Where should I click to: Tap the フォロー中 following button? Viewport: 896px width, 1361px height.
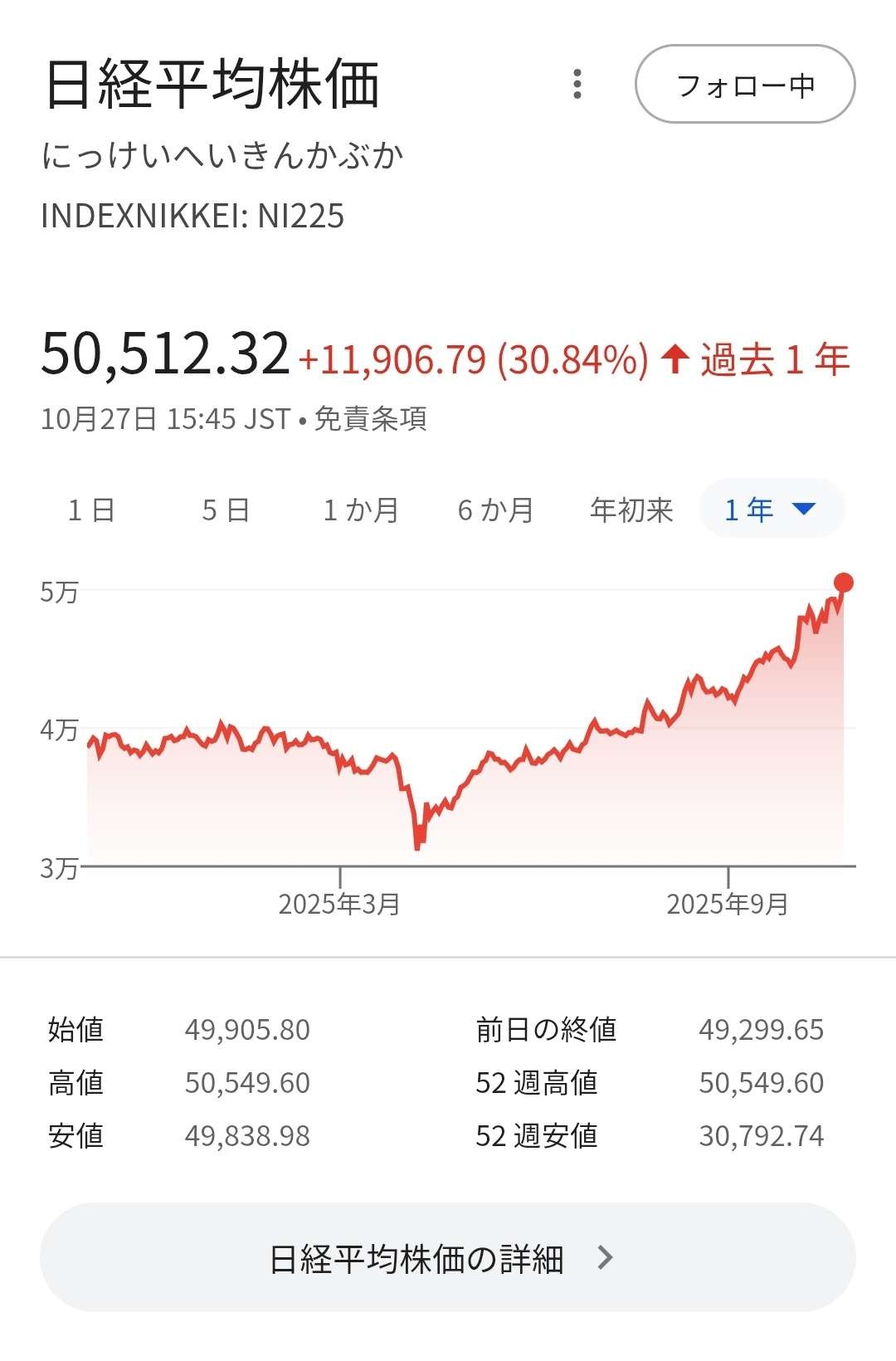(x=744, y=85)
